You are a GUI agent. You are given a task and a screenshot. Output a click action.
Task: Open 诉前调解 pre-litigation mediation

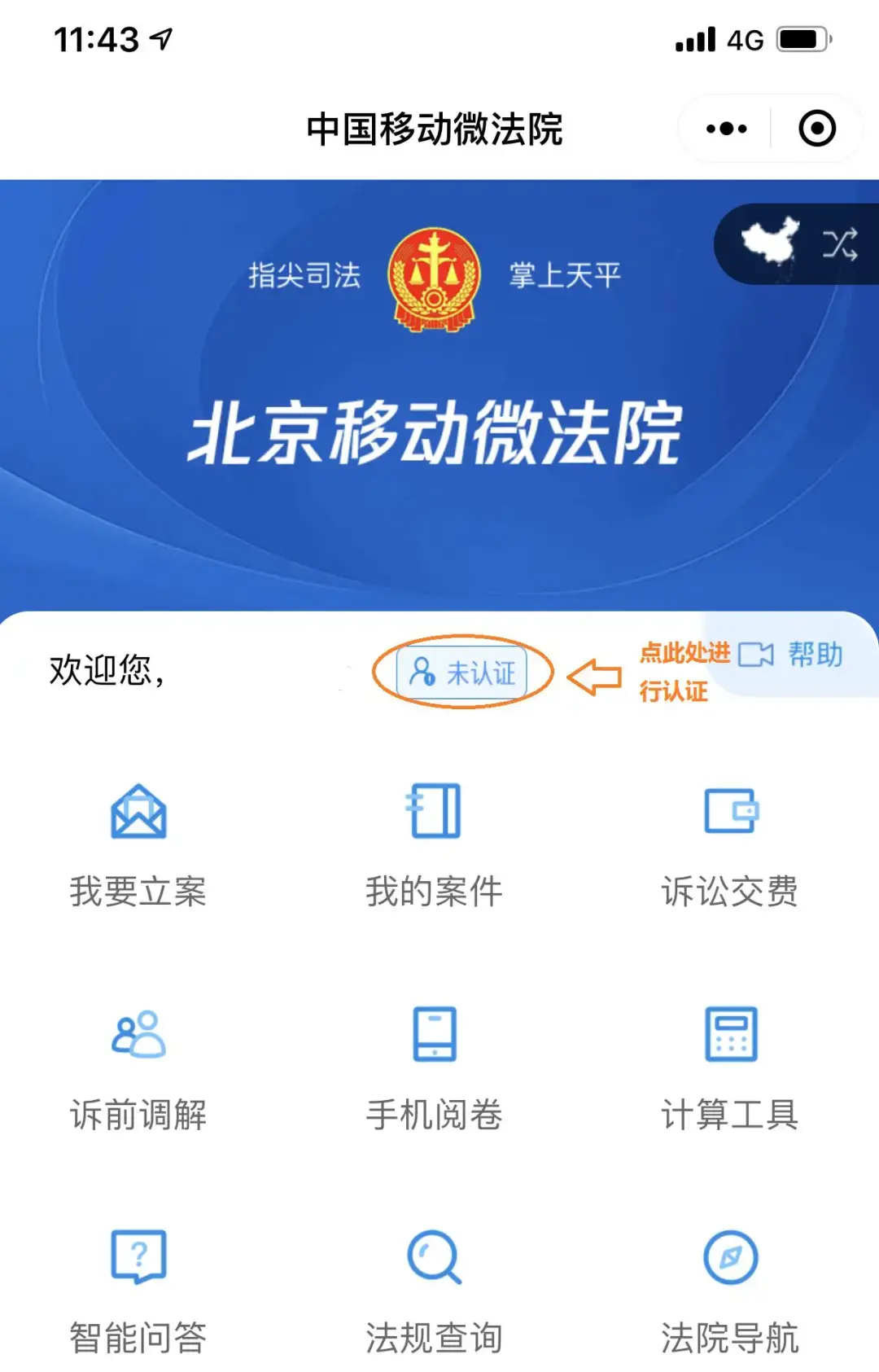click(x=138, y=1068)
